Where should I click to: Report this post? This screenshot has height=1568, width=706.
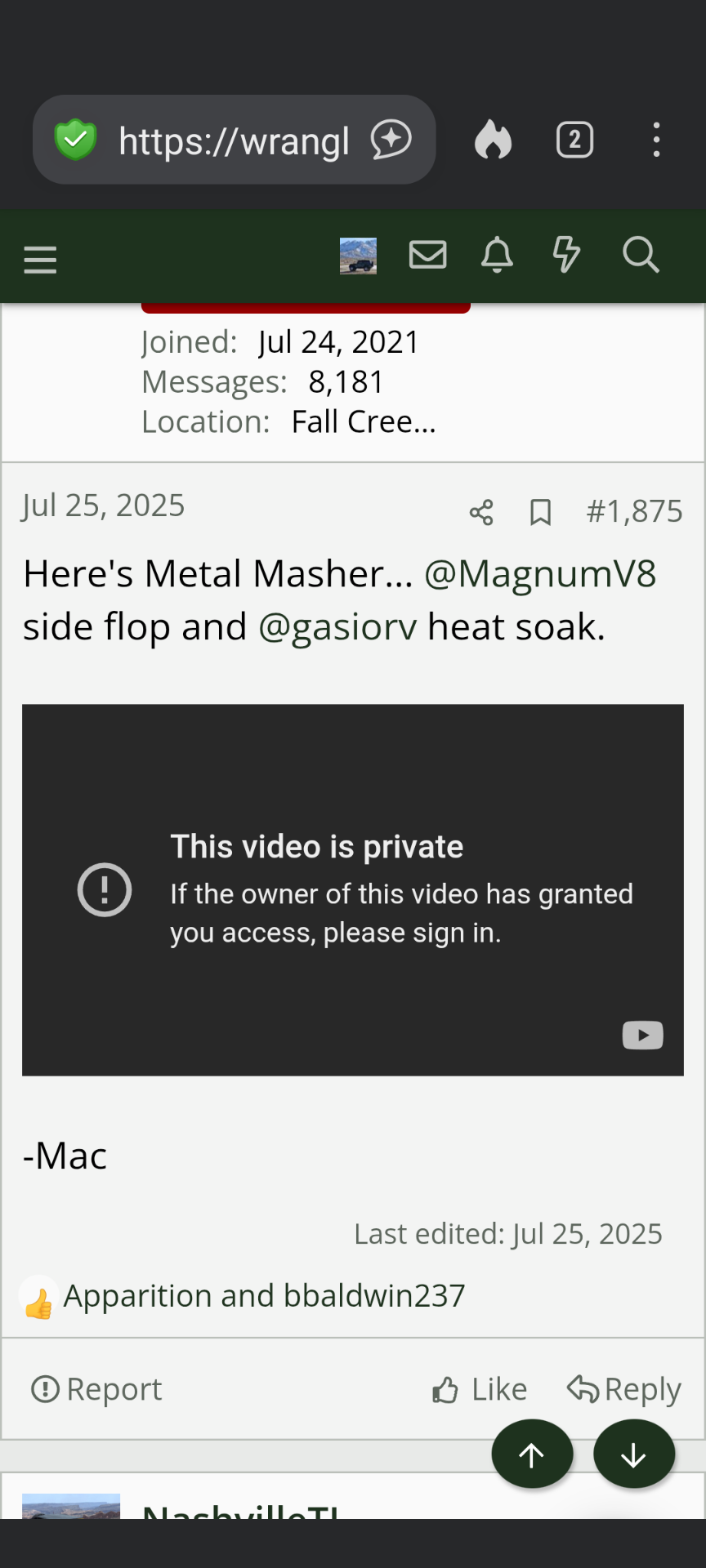coord(96,1388)
